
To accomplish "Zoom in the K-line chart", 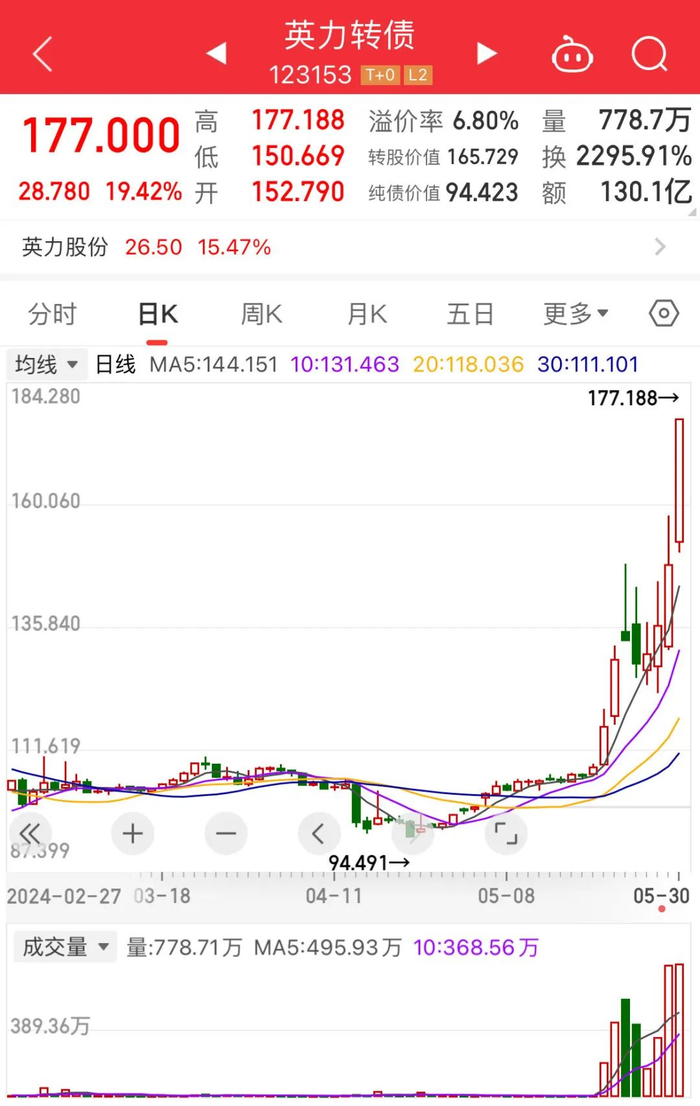I will tap(133, 833).
